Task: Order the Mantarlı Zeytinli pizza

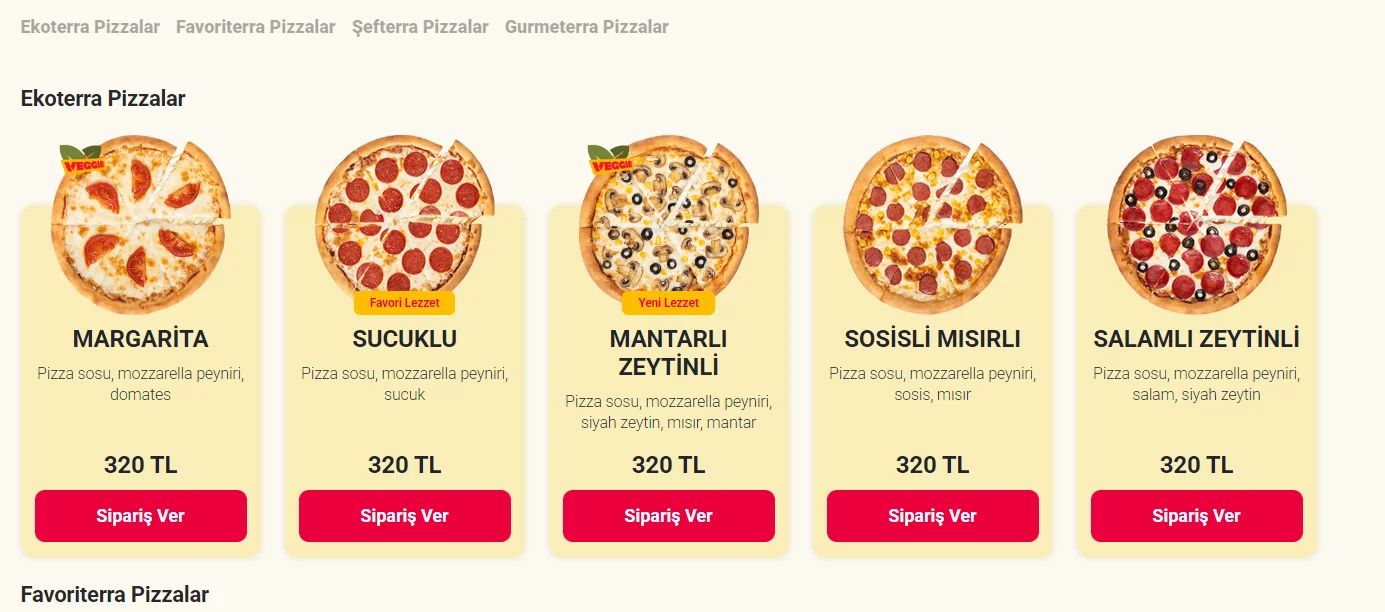Action: pyautogui.click(x=669, y=516)
